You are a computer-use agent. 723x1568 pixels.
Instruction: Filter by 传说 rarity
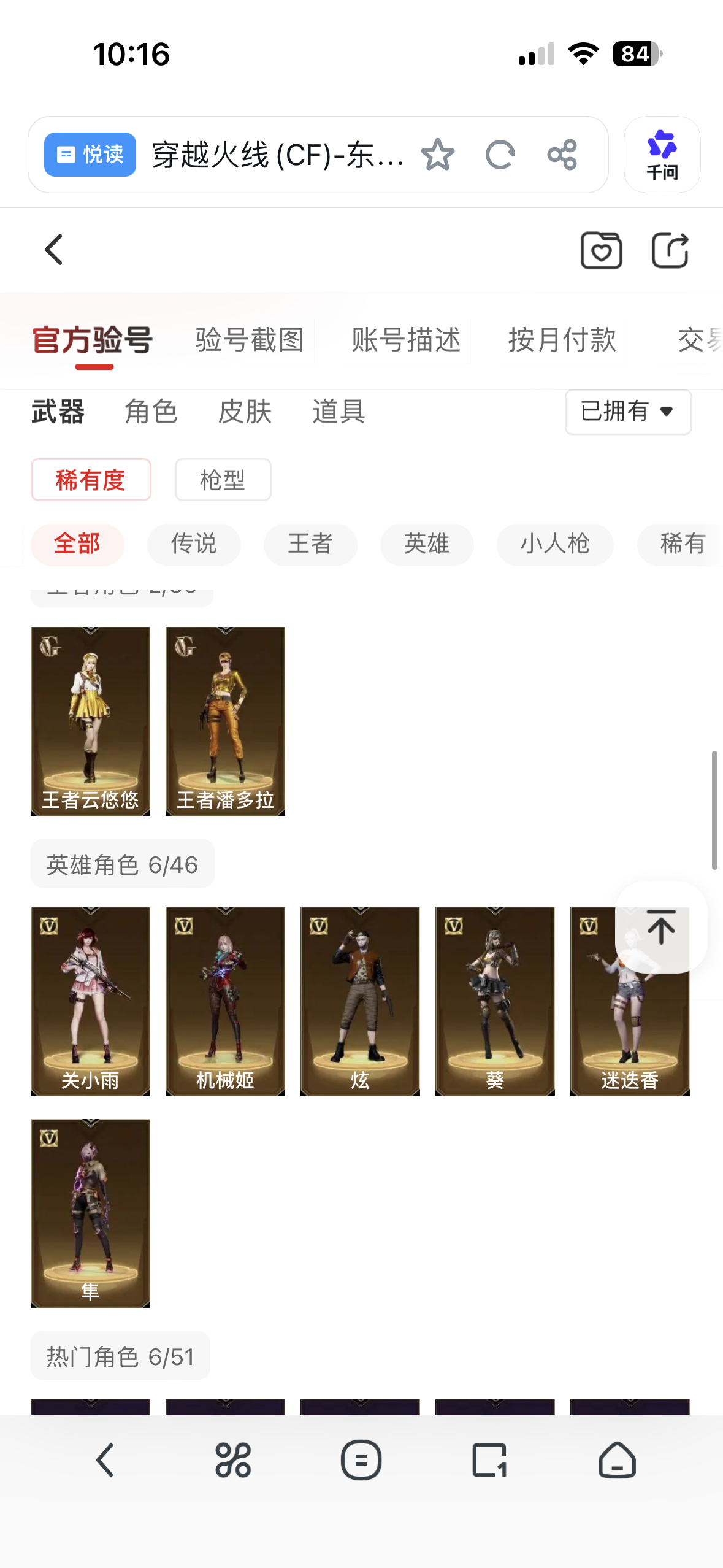[194, 544]
